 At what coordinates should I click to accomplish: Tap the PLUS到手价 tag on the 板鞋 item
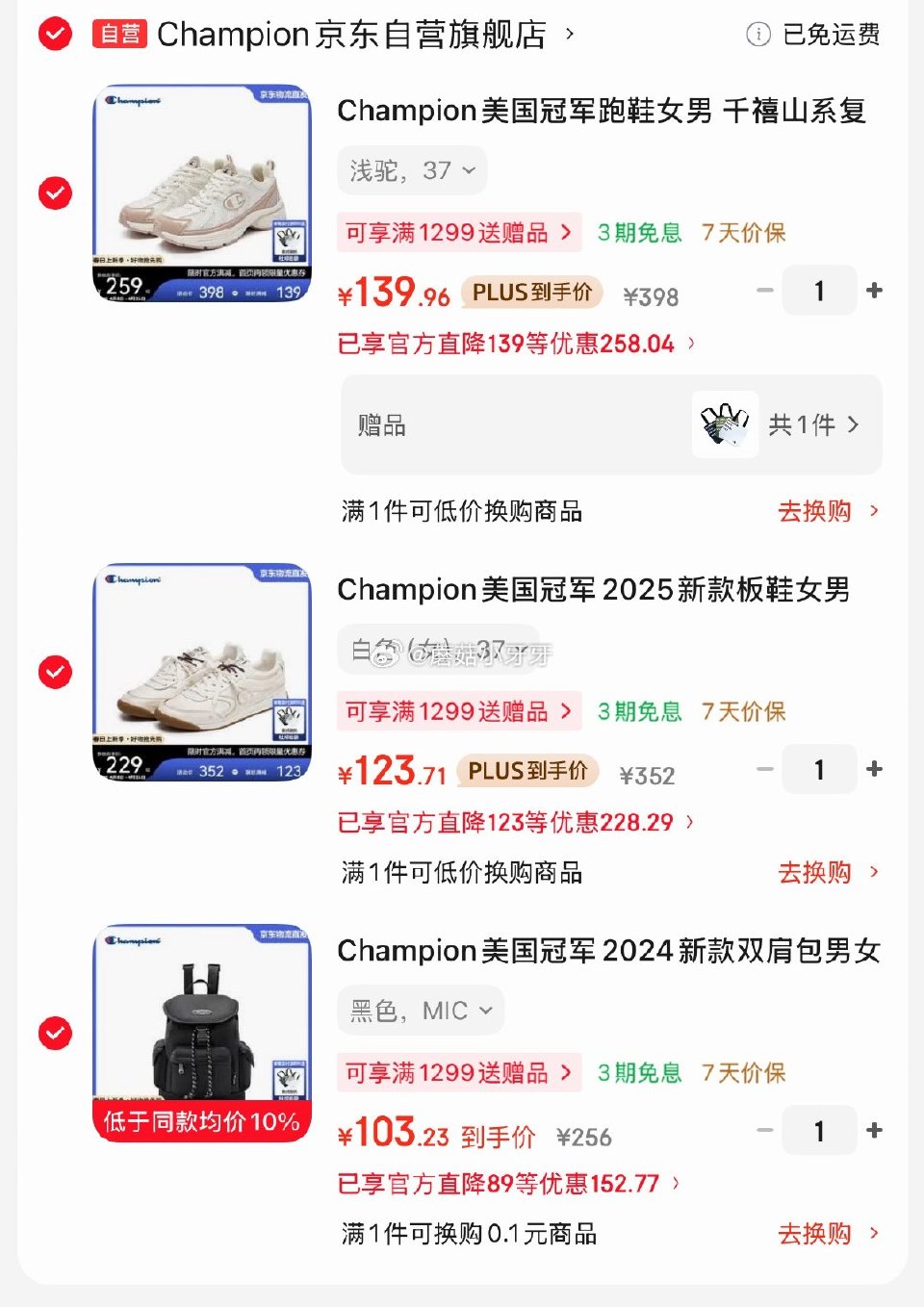coord(526,771)
